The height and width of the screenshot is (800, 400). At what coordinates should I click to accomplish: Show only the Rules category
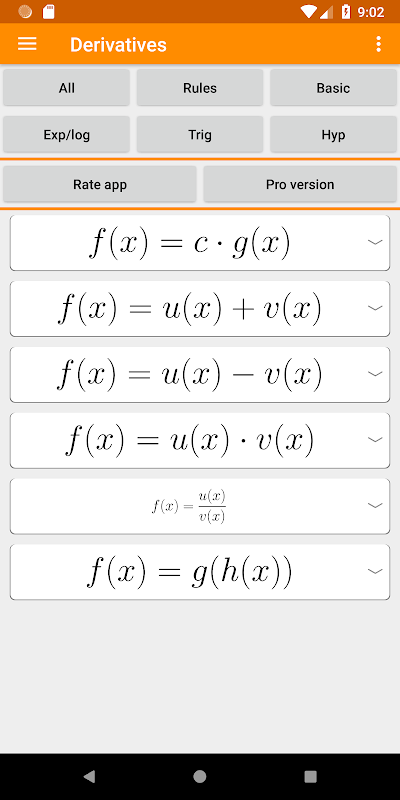[200, 88]
